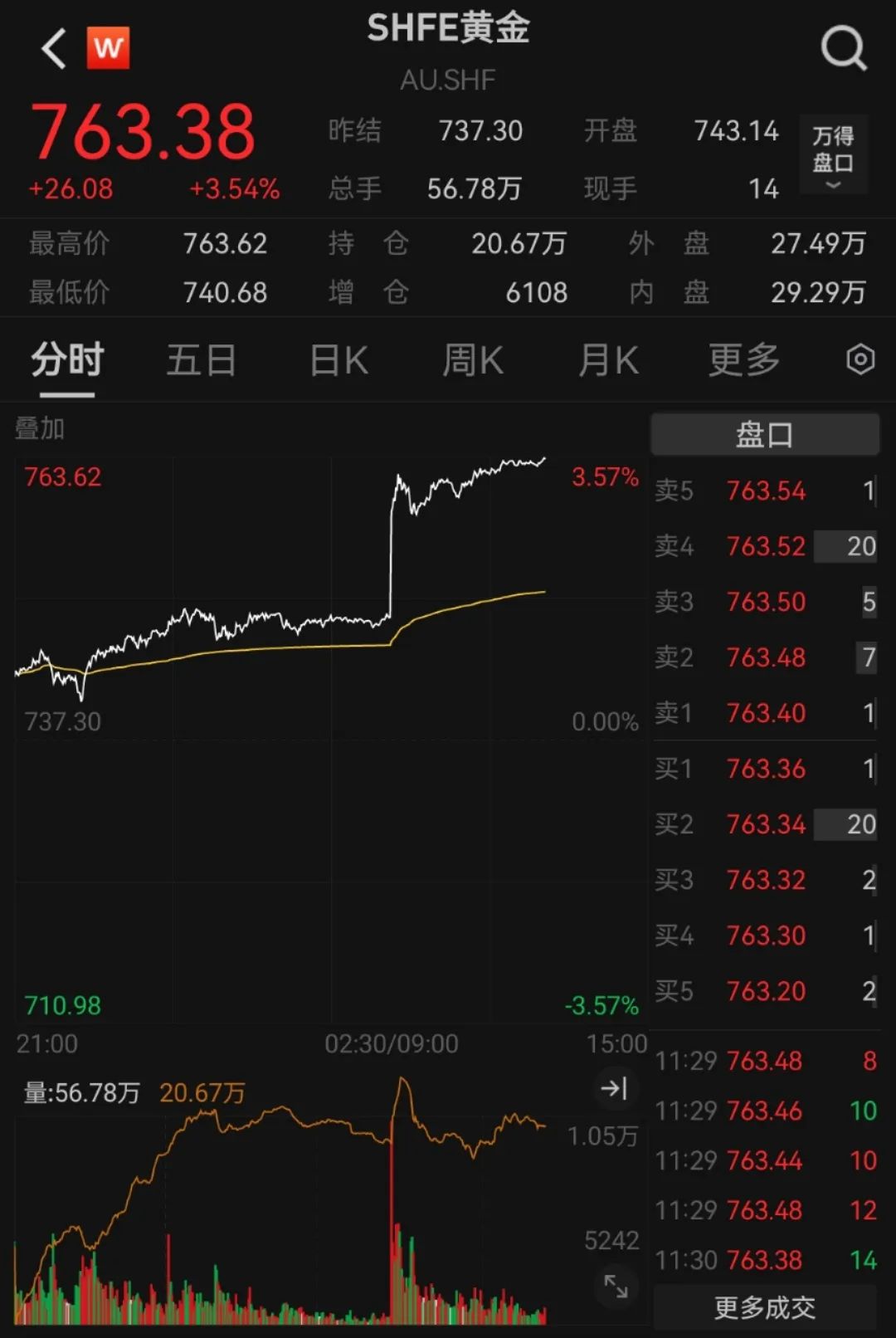Image resolution: width=896 pixels, height=1338 pixels.
Task: Switch to the 周K chart tab
Action: tap(473, 360)
